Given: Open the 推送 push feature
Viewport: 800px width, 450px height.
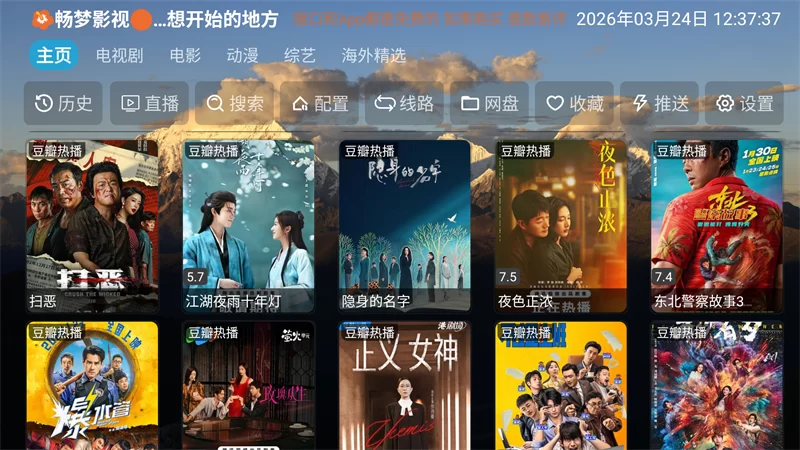Looking at the screenshot, I should pos(660,103).
